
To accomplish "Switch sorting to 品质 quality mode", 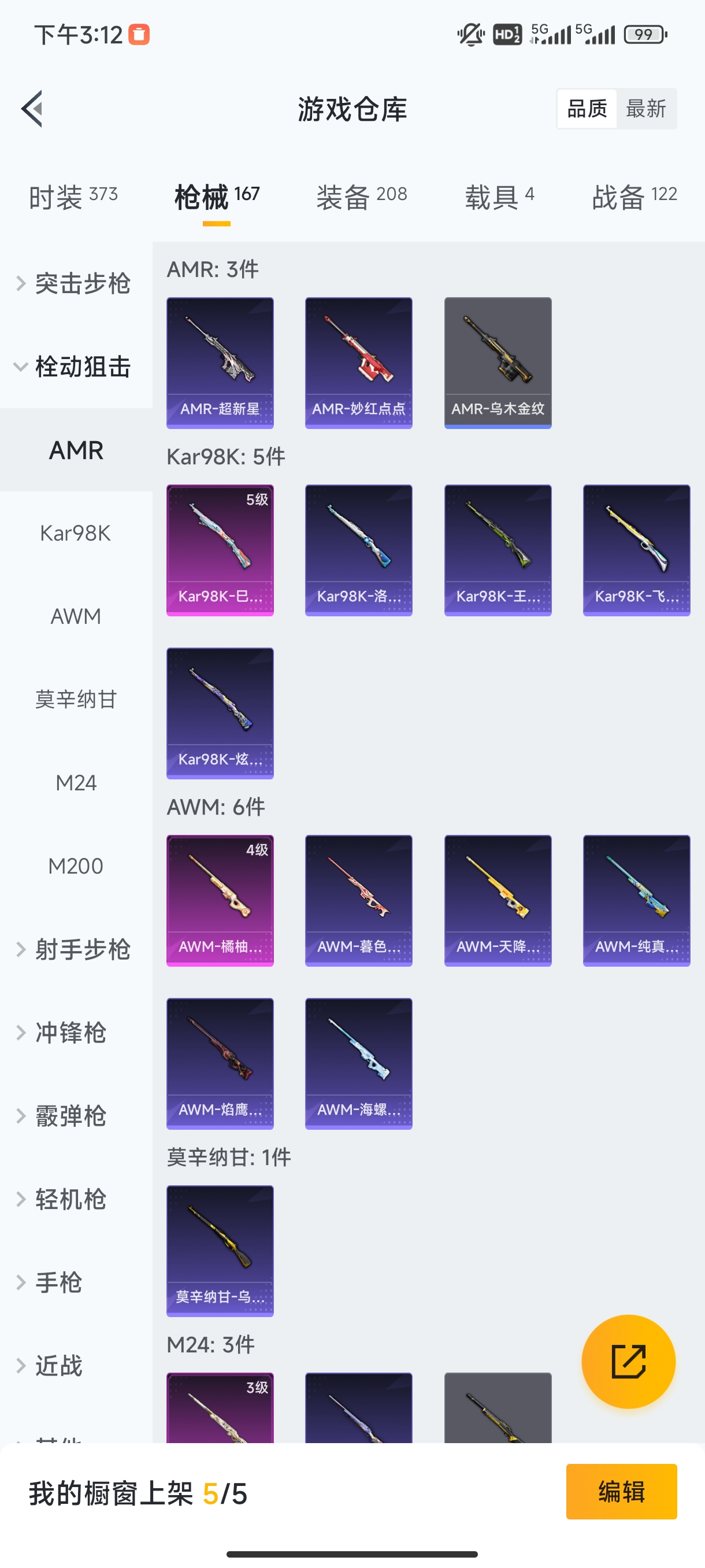I will click(586, 108).
